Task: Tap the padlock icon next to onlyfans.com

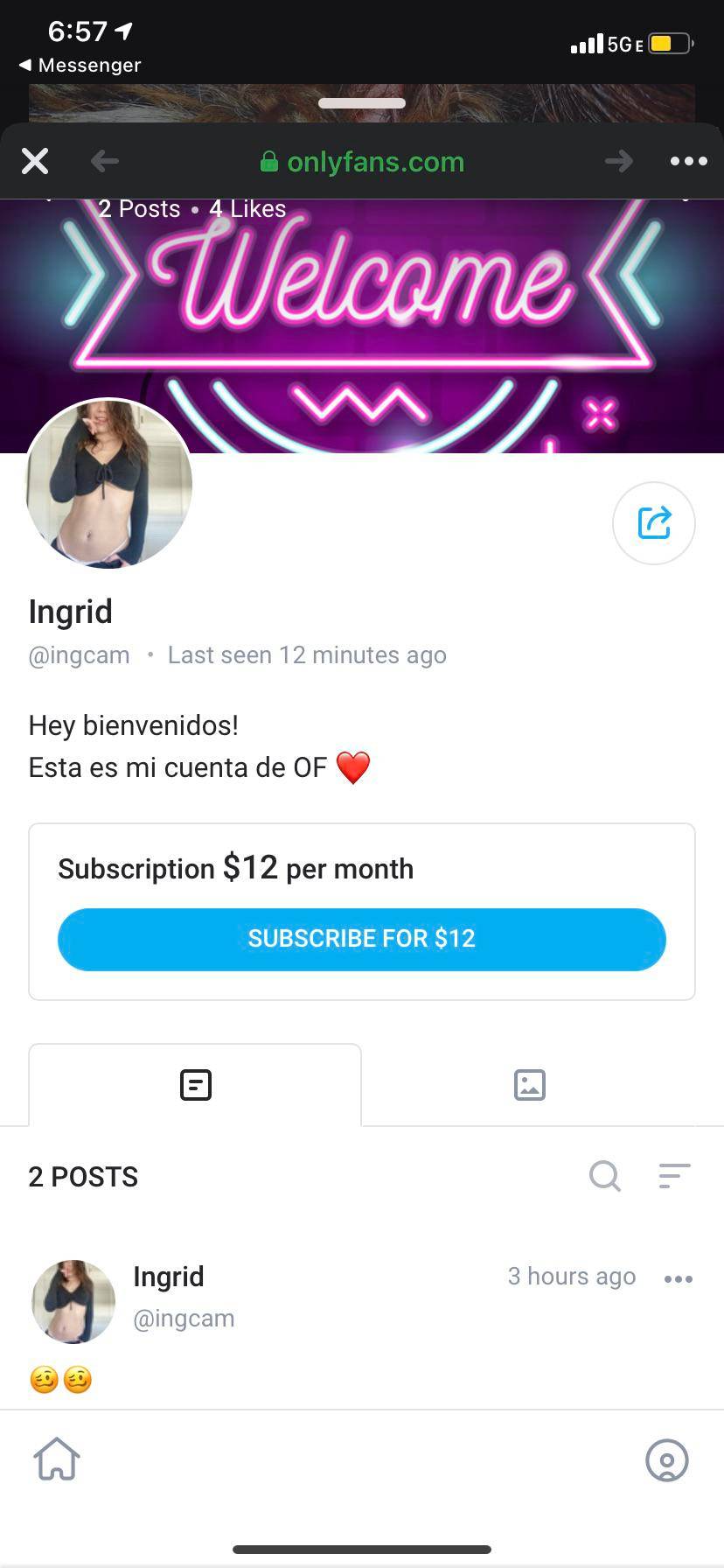Action: point(269,161)
